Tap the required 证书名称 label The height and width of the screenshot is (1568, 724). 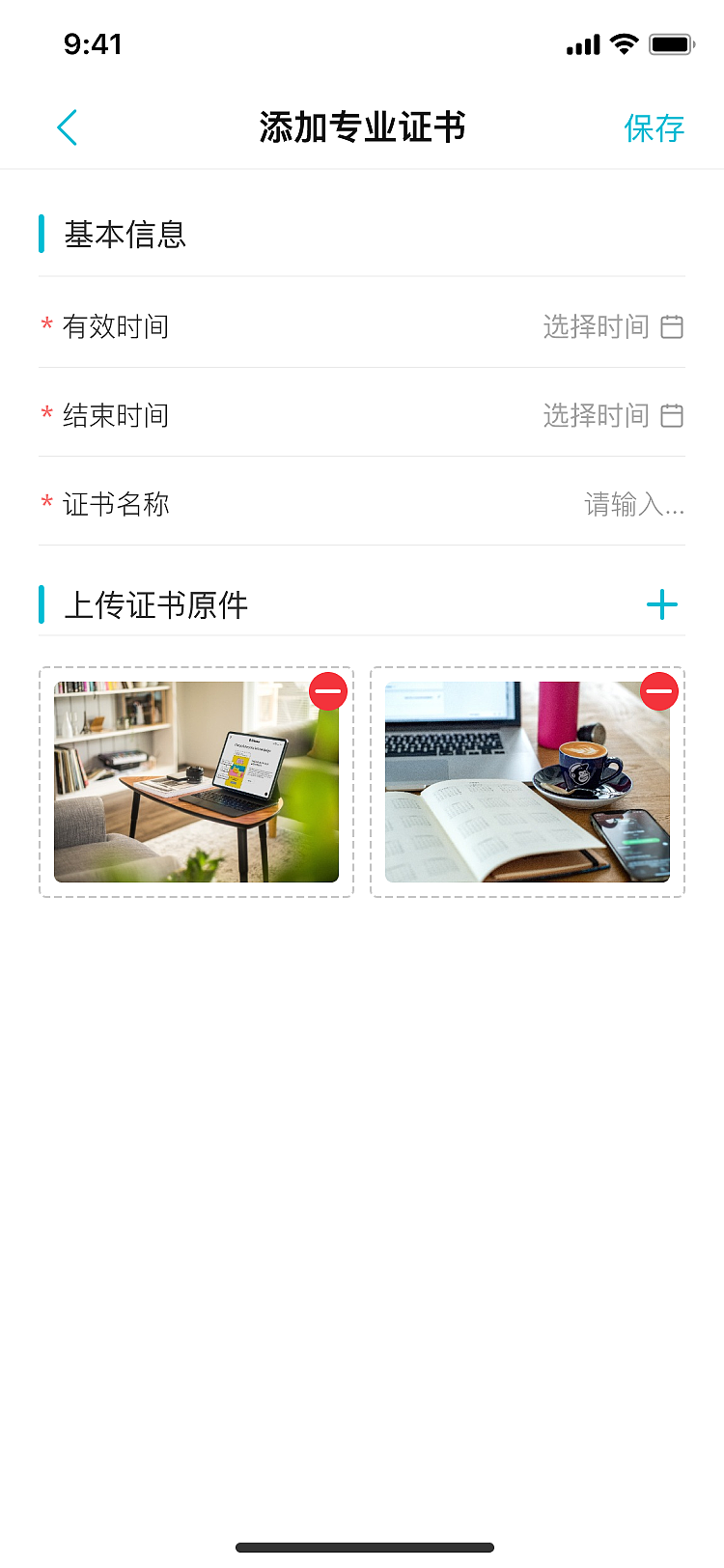pos(116,504)
